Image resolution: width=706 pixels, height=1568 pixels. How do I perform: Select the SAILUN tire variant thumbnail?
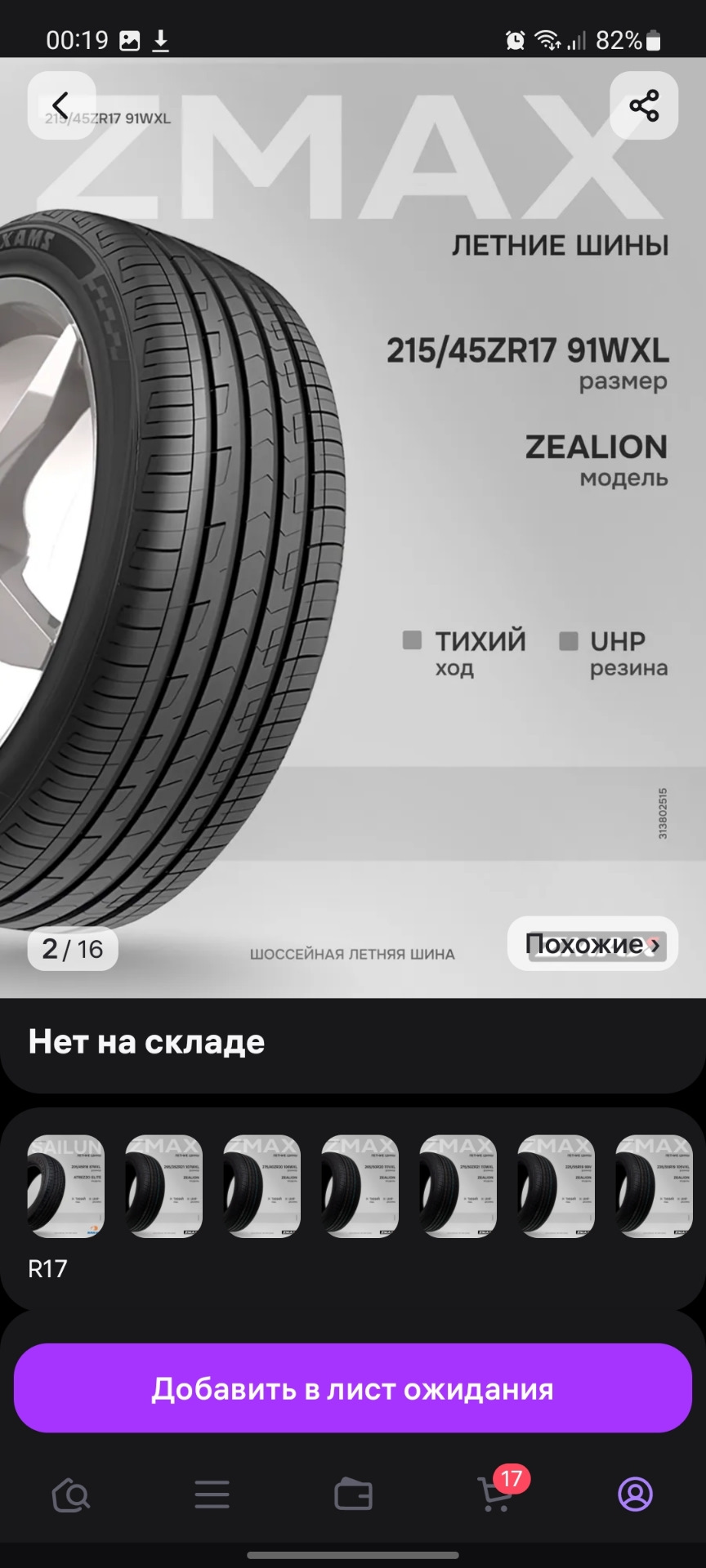click(66, 1186)
